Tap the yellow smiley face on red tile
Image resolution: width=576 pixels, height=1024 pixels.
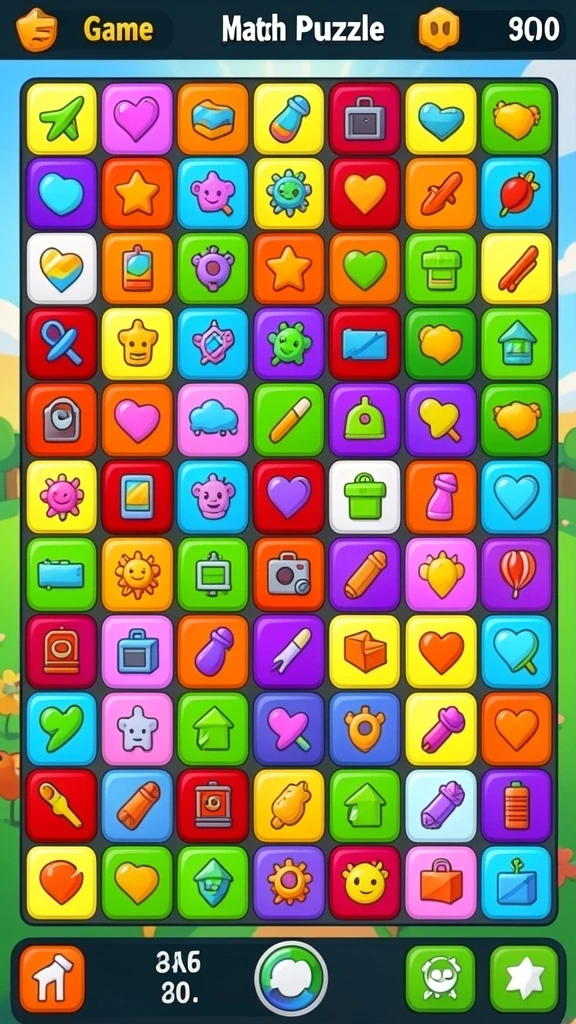pyautogui.click(x=365, y=882)
